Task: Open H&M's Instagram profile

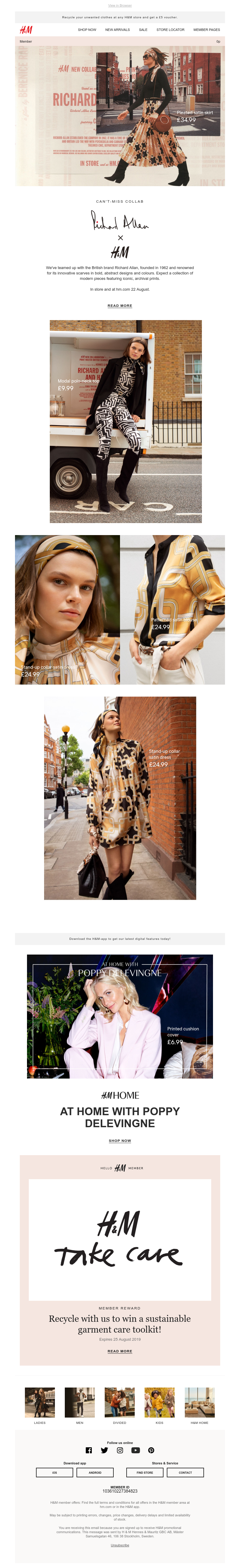Action: pos(120,1451)
